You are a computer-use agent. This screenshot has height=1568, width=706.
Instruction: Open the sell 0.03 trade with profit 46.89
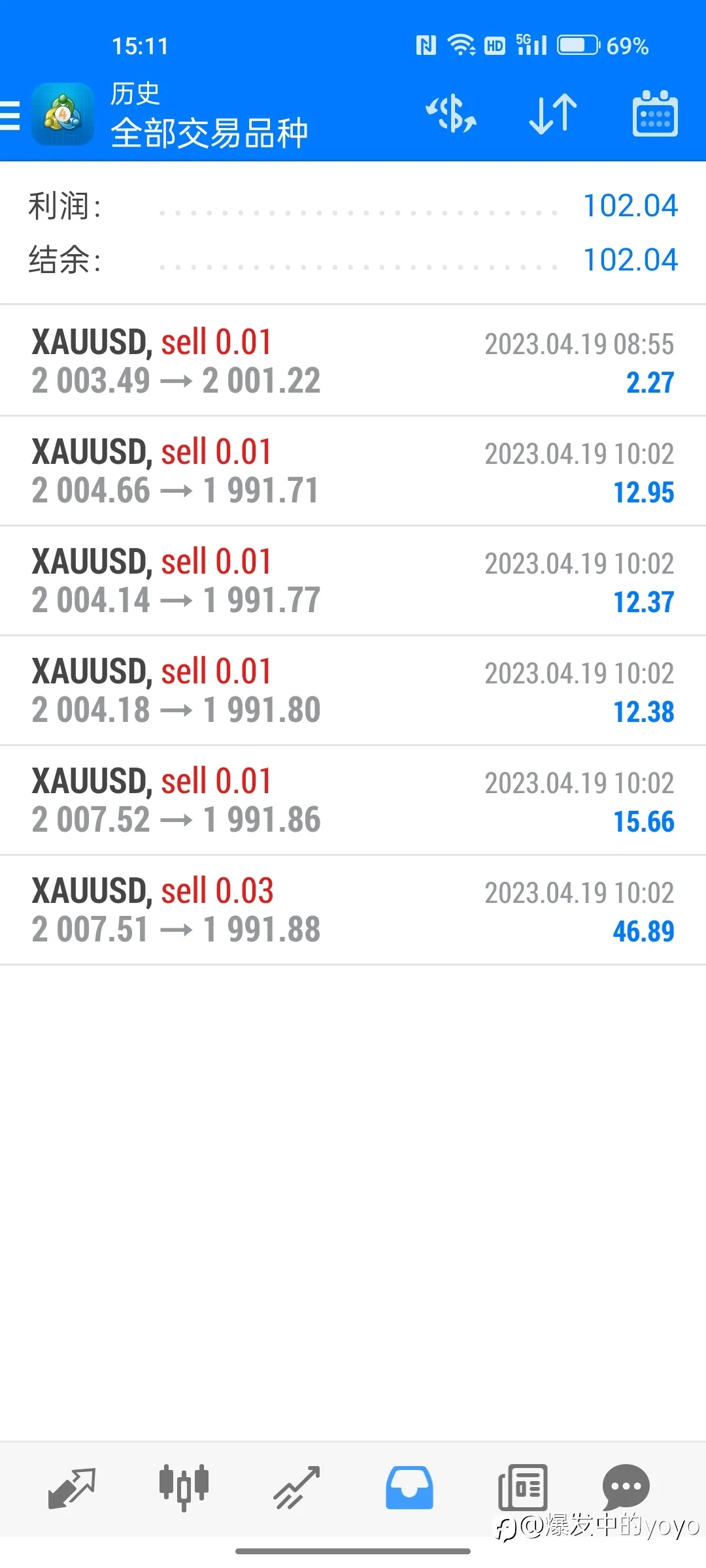click(353, 909)
